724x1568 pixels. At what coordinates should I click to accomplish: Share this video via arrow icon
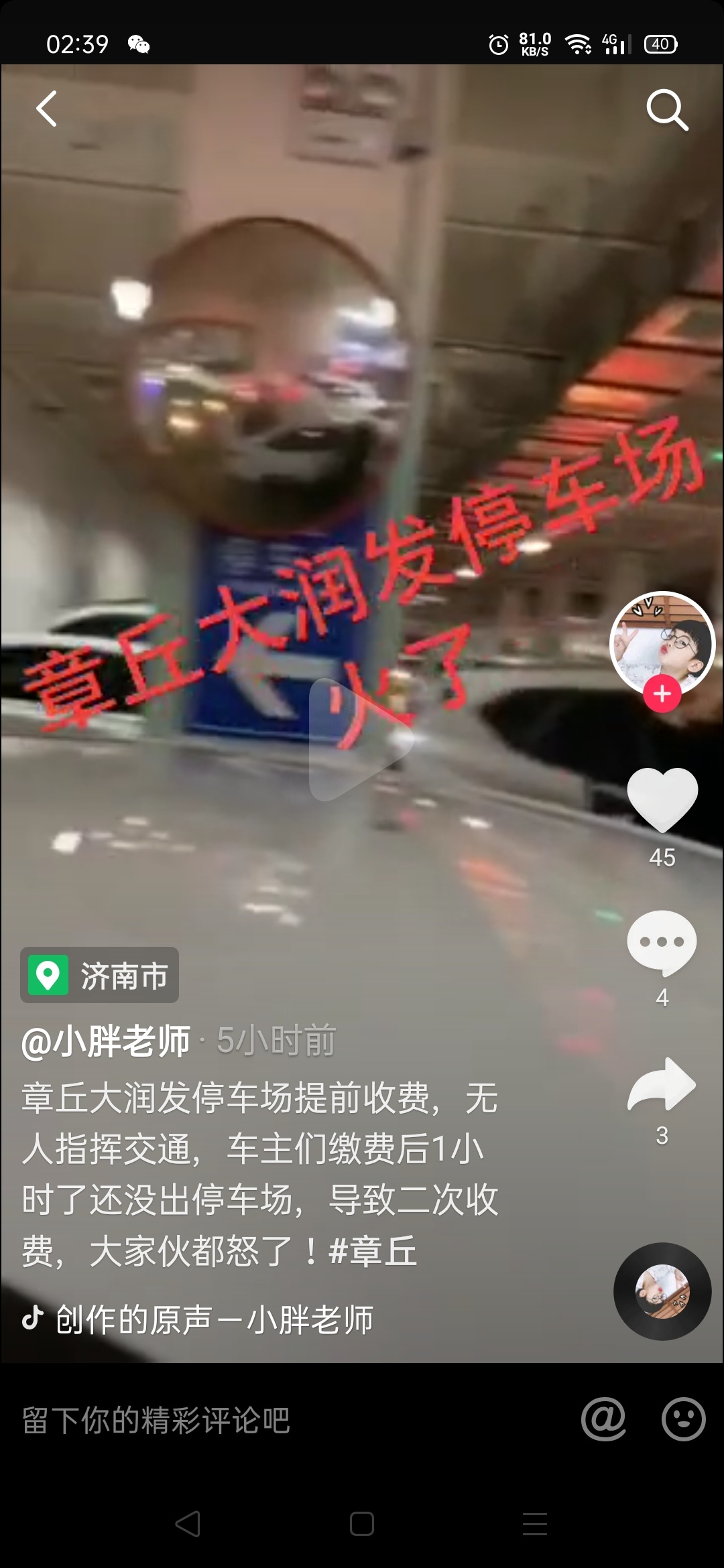tap(662, 1086)
